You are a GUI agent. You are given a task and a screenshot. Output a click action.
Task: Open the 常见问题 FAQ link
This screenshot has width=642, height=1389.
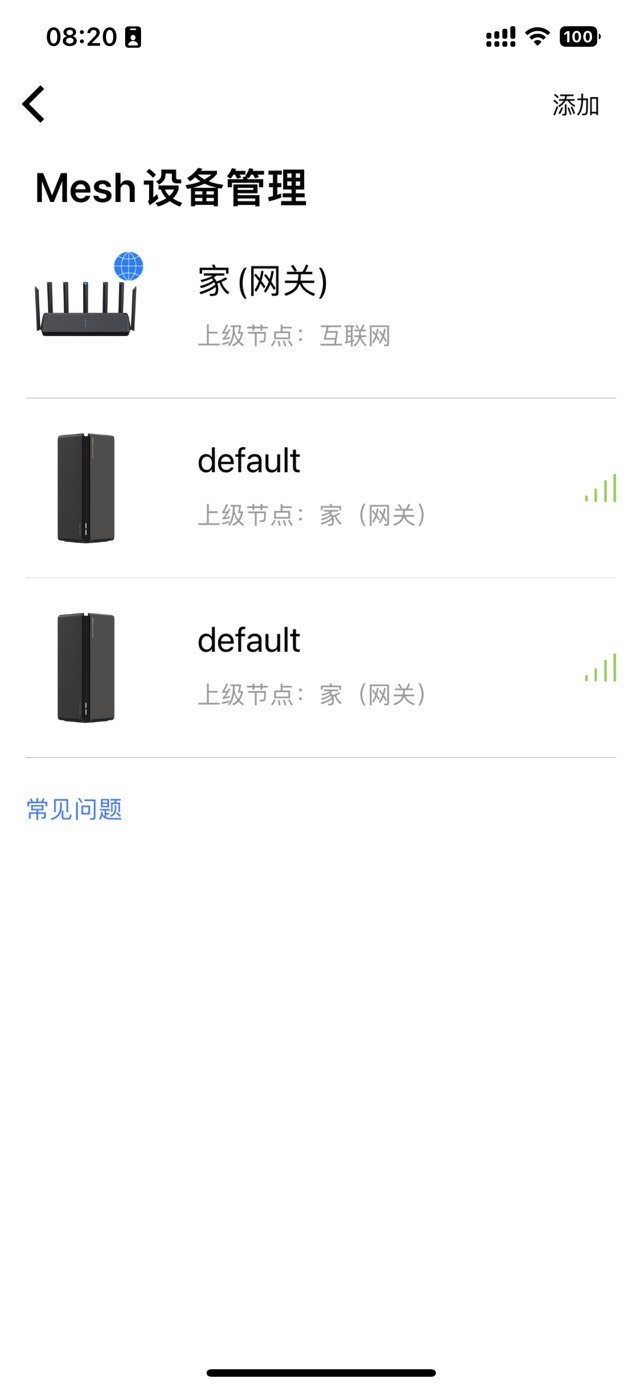point(74,809)
